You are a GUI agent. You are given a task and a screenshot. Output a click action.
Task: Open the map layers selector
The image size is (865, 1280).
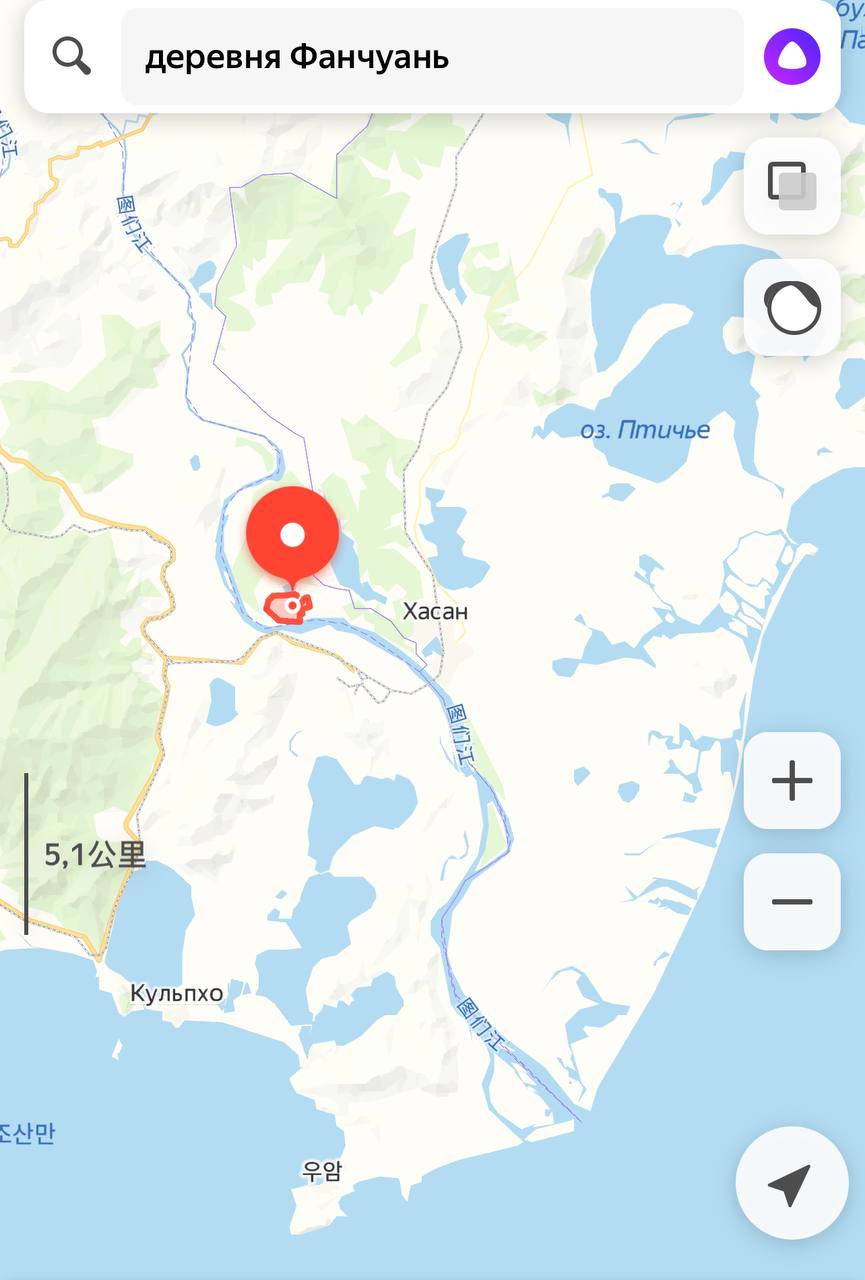click(x=792, y=186)
